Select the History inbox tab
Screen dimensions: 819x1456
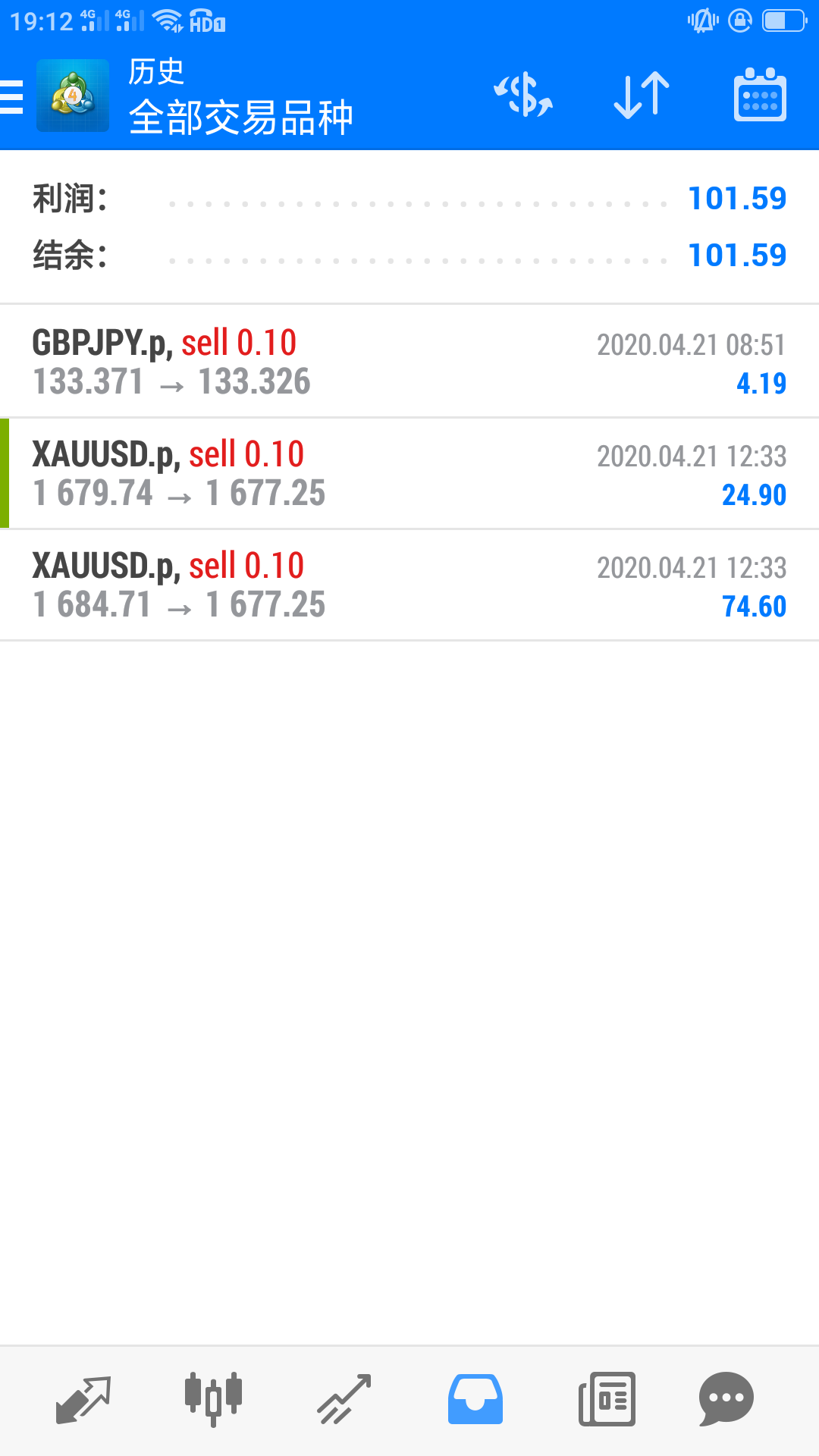(475, 1399)
